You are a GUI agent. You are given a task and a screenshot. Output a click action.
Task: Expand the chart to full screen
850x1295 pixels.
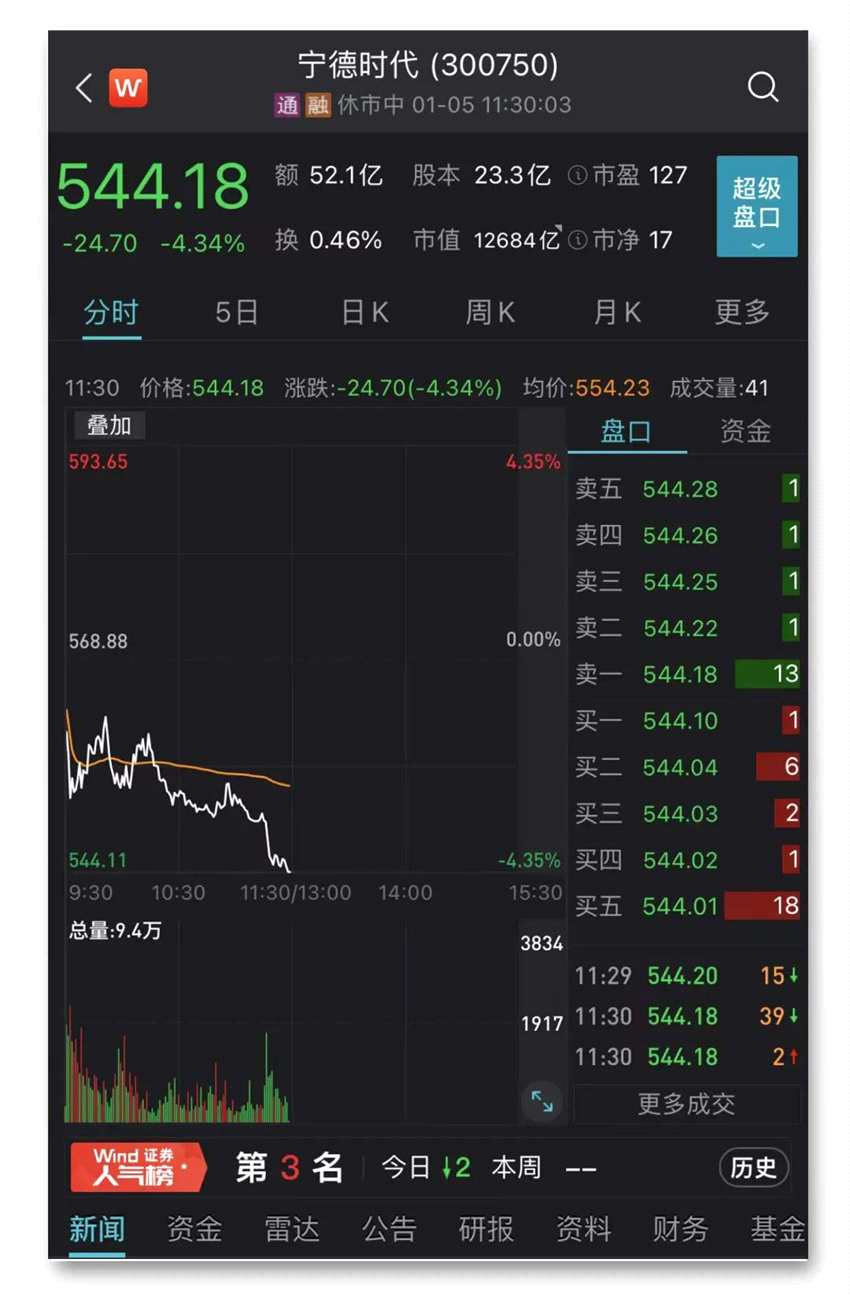pos(542,1101)
